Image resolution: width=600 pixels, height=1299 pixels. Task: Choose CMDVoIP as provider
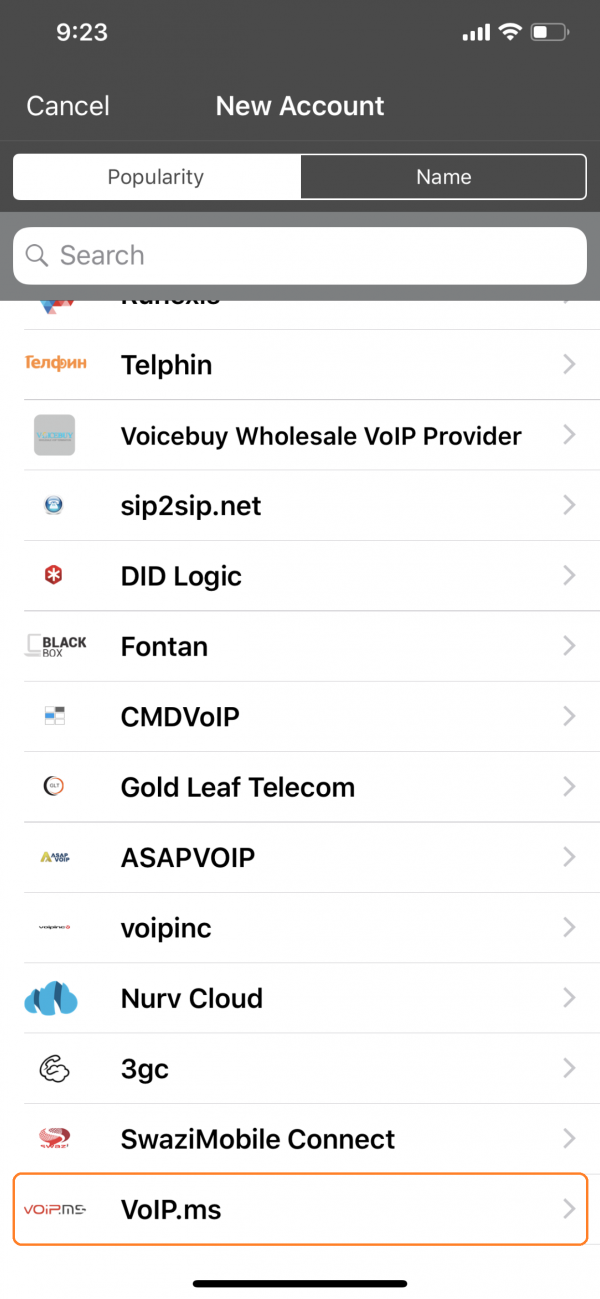point(300,717)
